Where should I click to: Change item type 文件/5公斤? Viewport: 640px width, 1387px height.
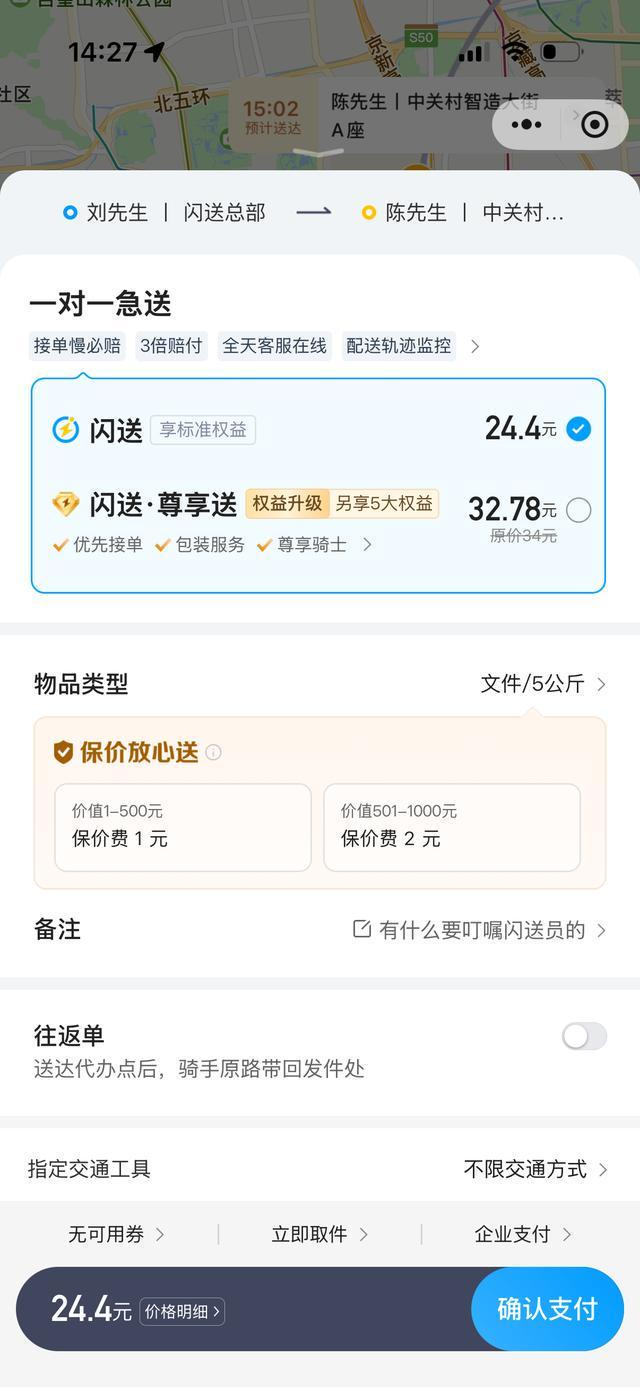[543, 684]
